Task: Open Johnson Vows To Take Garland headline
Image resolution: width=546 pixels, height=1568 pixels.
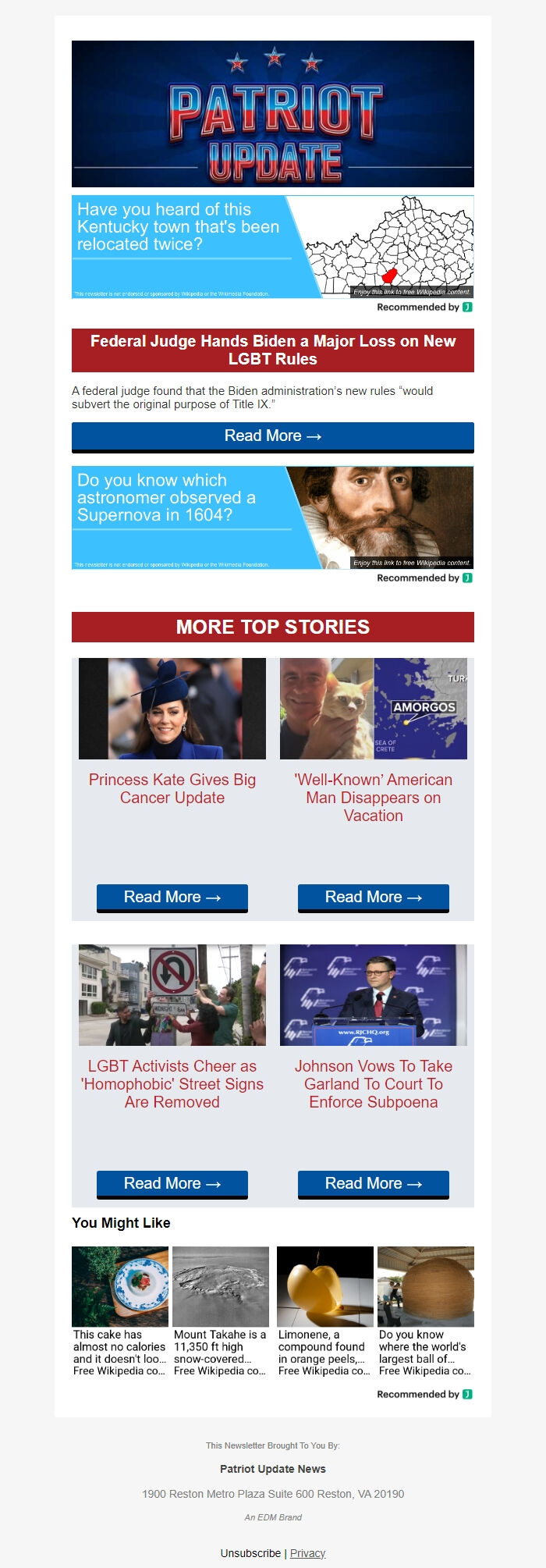Action: coord(374,1083)
